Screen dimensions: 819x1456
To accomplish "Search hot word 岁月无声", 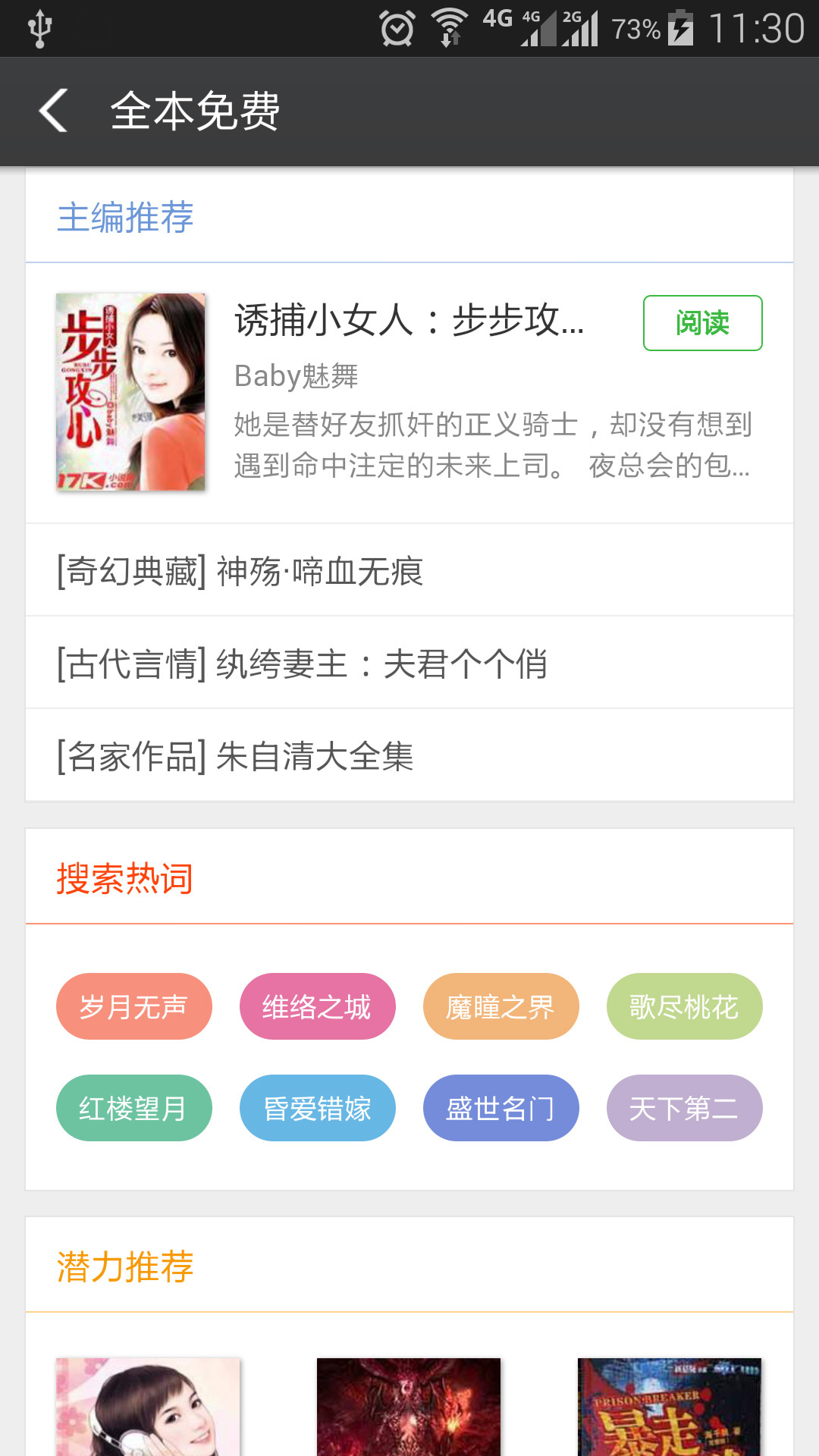I will [133, 1006].
